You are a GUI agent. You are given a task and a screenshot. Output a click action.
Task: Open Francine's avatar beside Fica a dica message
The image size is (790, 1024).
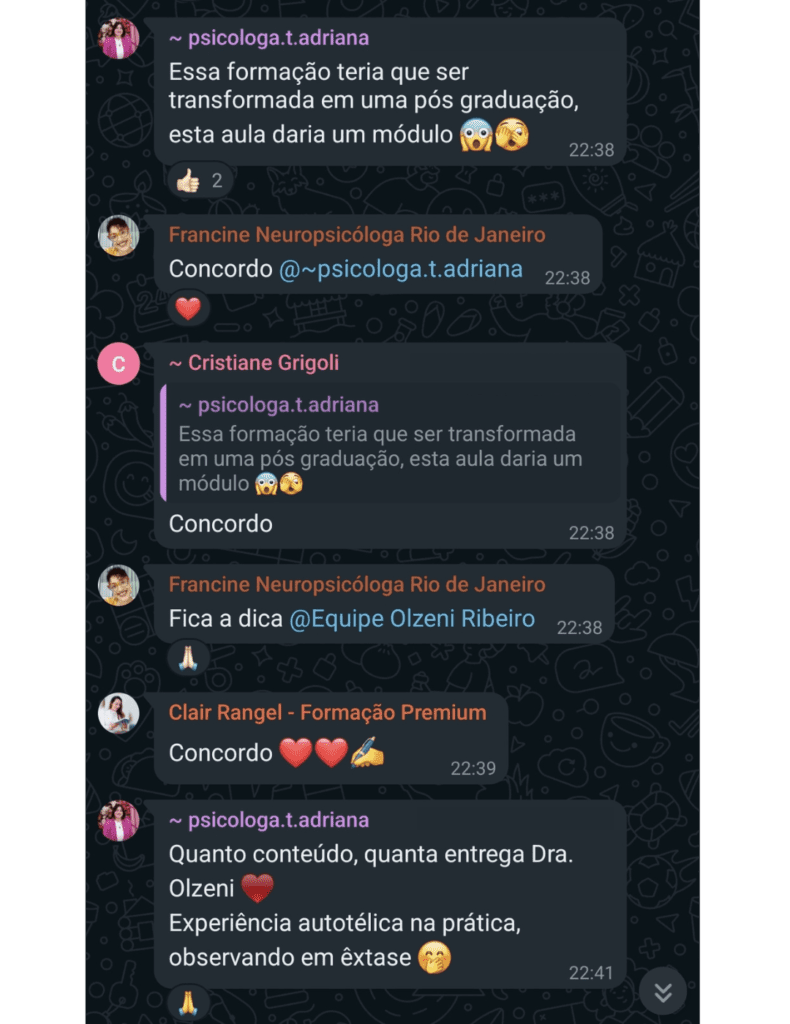(118, 585)
